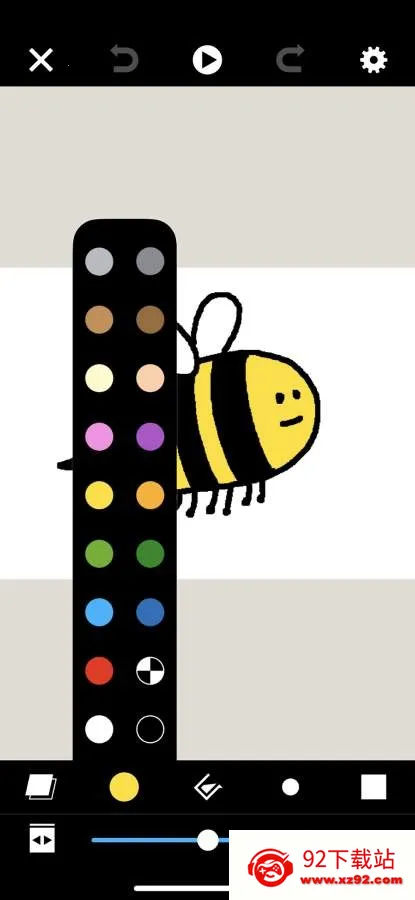Select the red color swatch
The width and height of the screenshot is (415, 900).
coord(99,671)
